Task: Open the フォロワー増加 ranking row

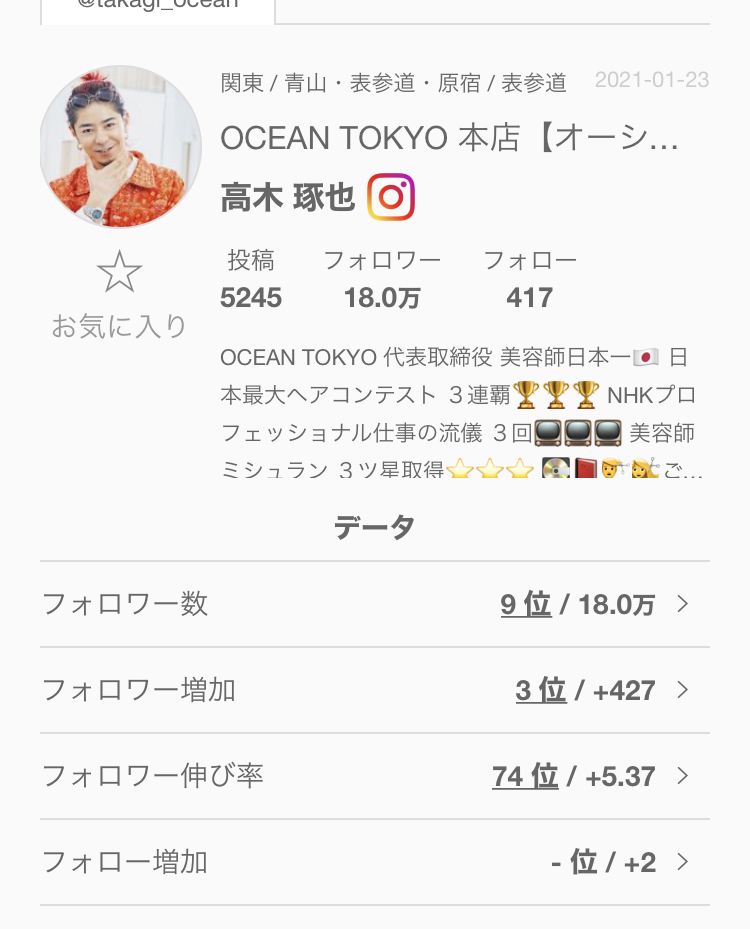Action: point(374,690)
